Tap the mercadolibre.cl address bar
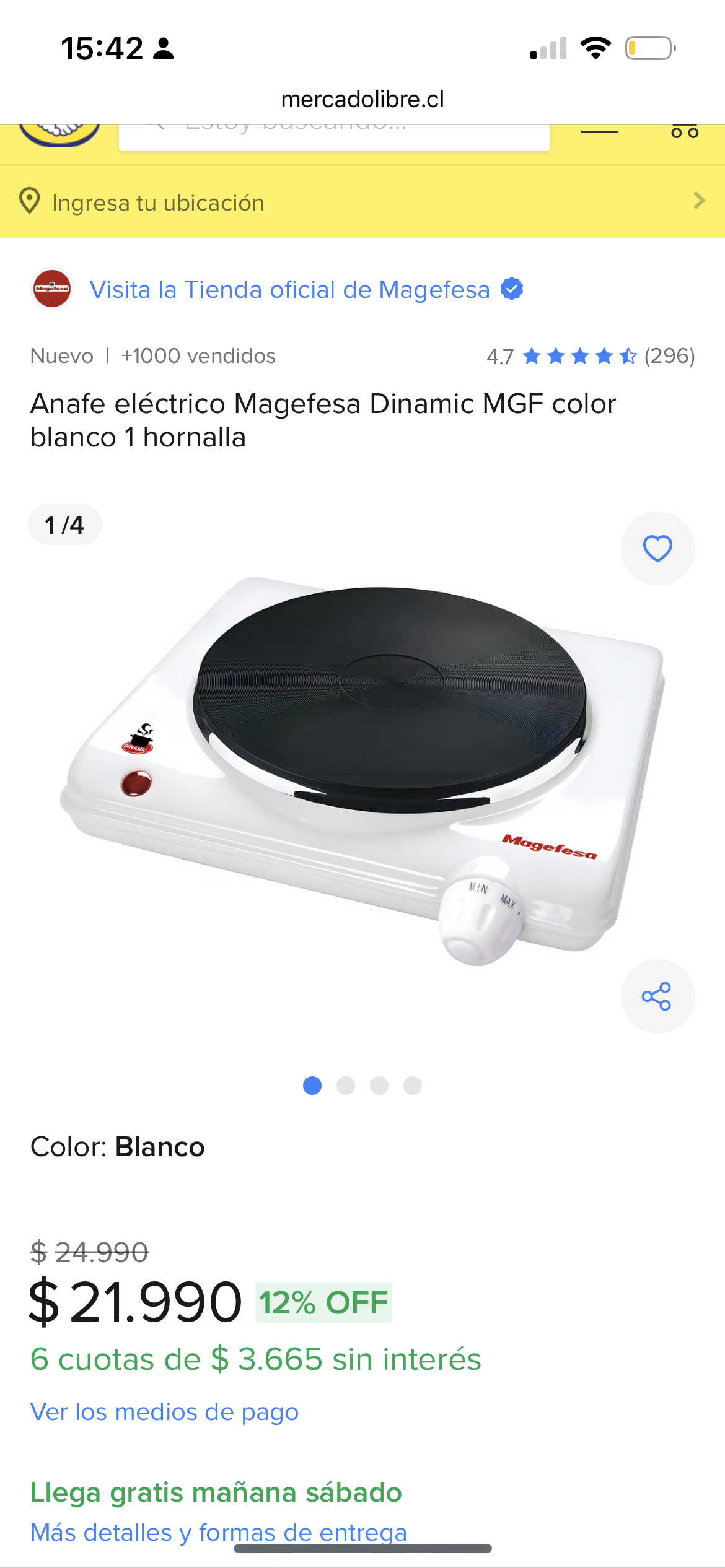The height and width of the screenshot is (1568, 725). coord(362,98)
